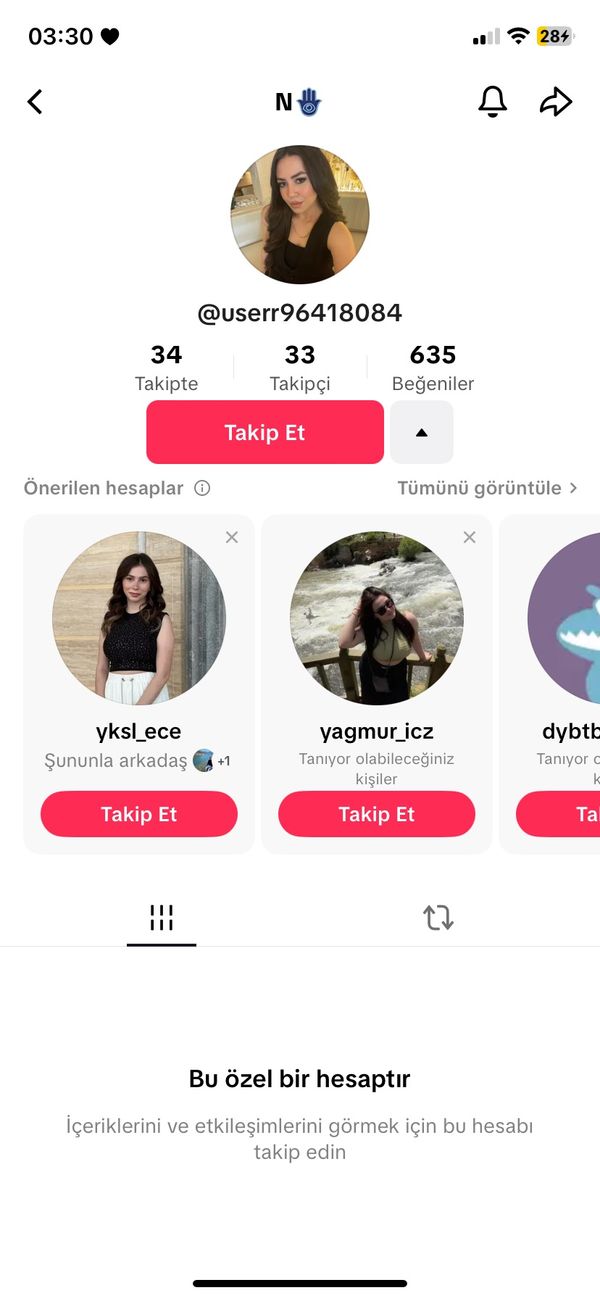Dismiss the yksl_ece suggestion
The image size is (600, 1299).
232,538
